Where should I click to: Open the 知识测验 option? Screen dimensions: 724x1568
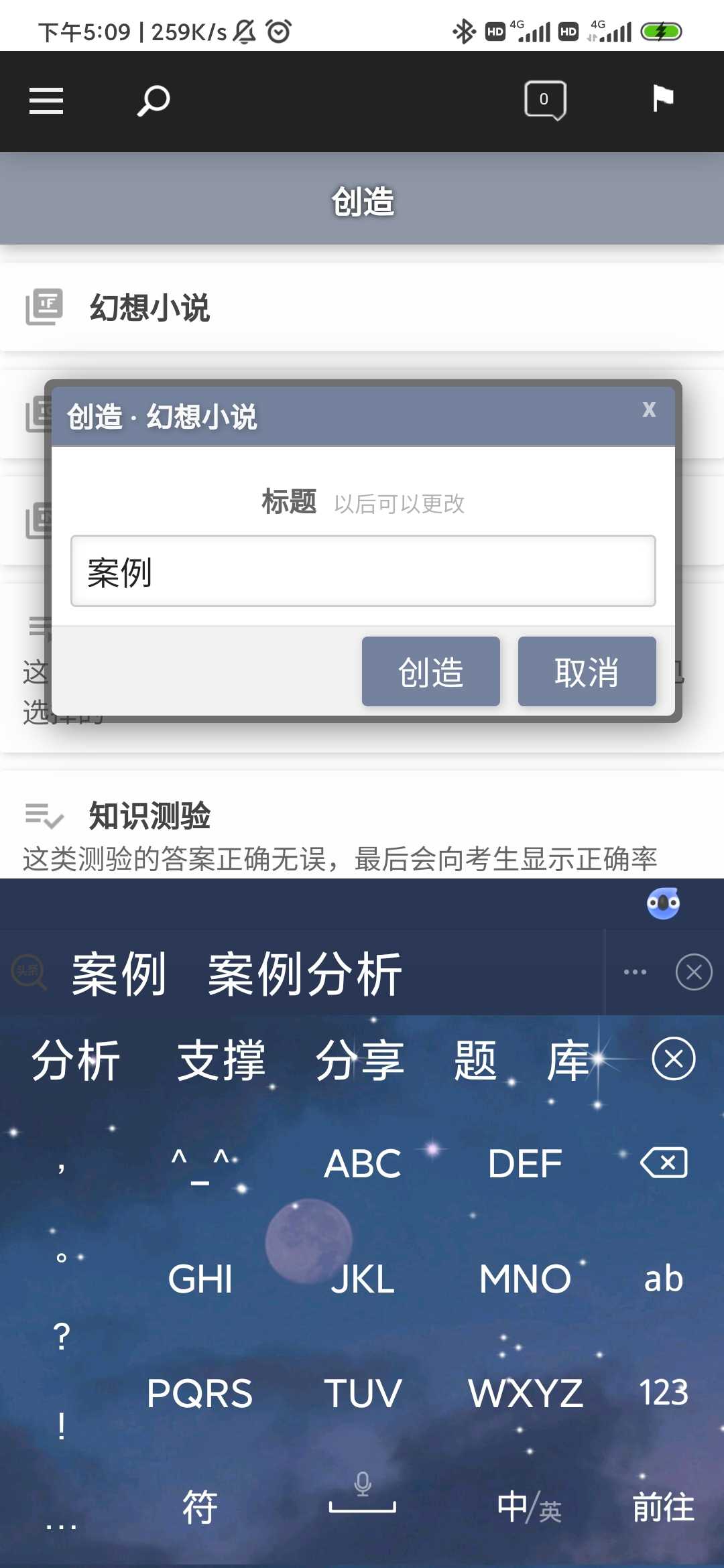click(150, 816)
